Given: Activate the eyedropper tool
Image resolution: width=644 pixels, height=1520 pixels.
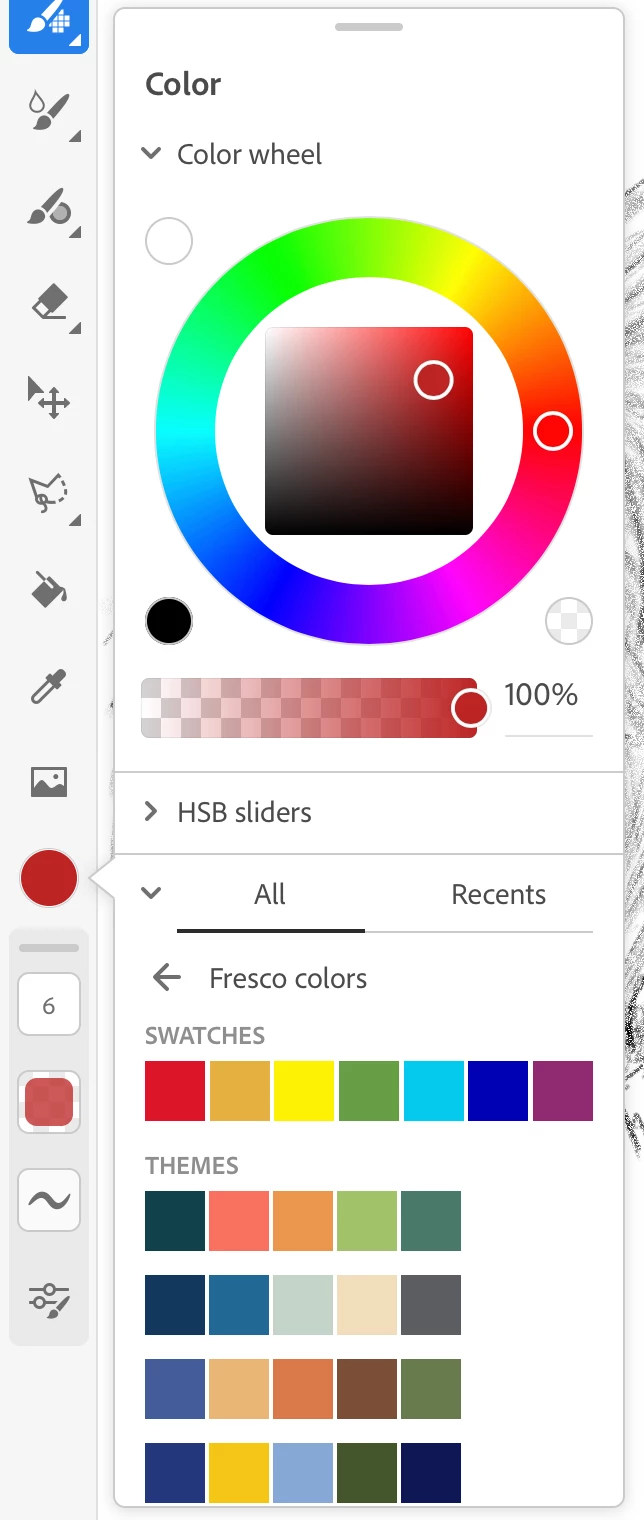Looking at the screenshot, I should coord(48,686).
